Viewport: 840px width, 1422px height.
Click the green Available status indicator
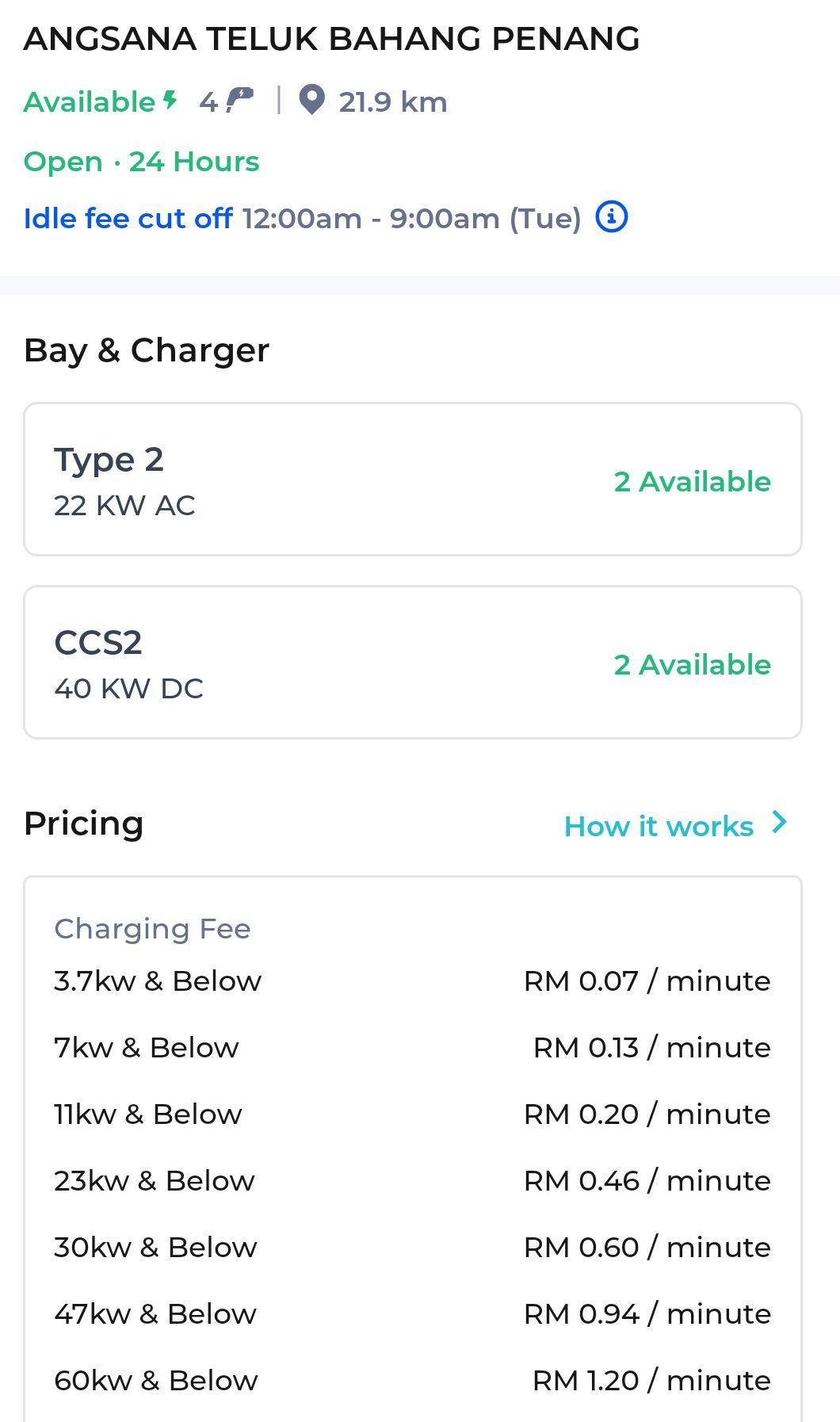coord(87,101)
